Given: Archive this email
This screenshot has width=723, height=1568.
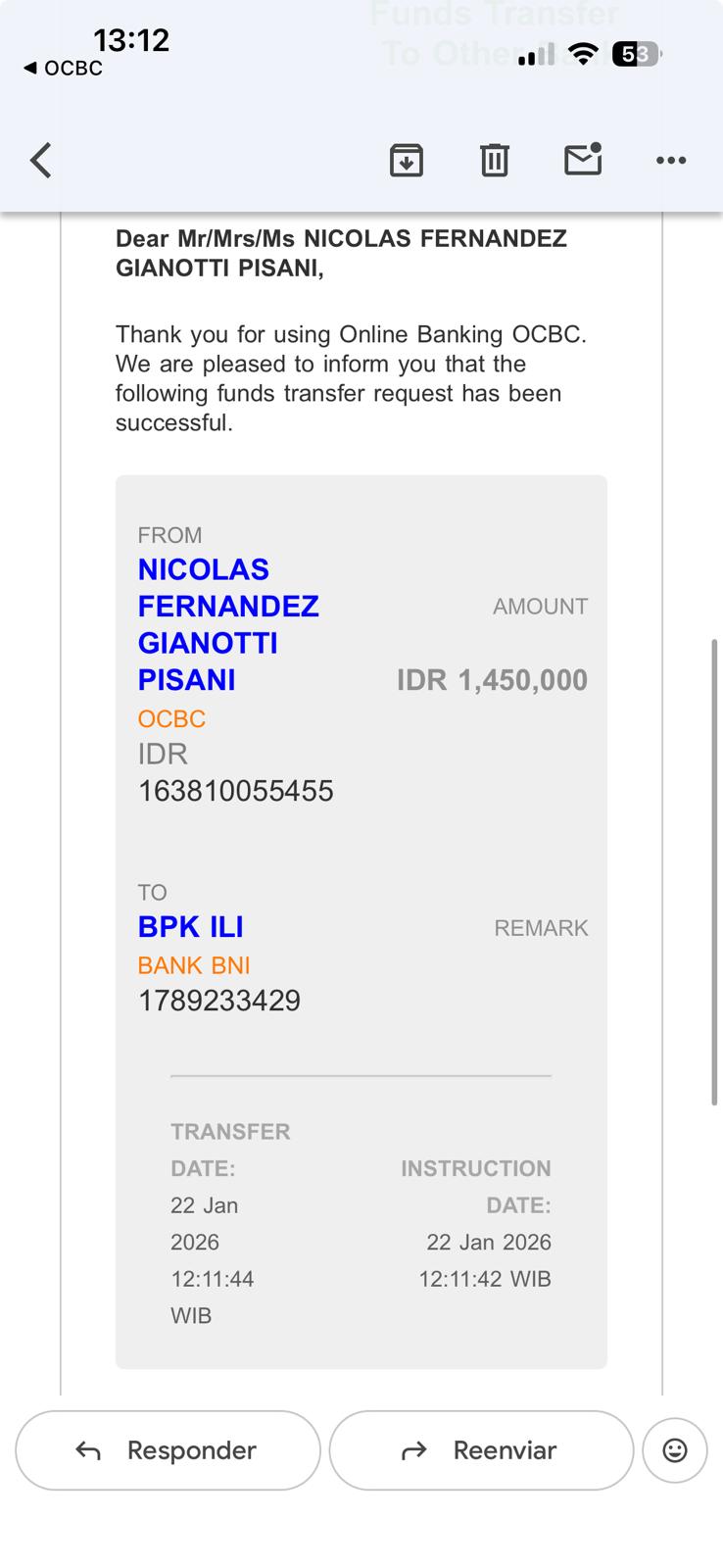Looking at the screenshot, I should 407,160.
